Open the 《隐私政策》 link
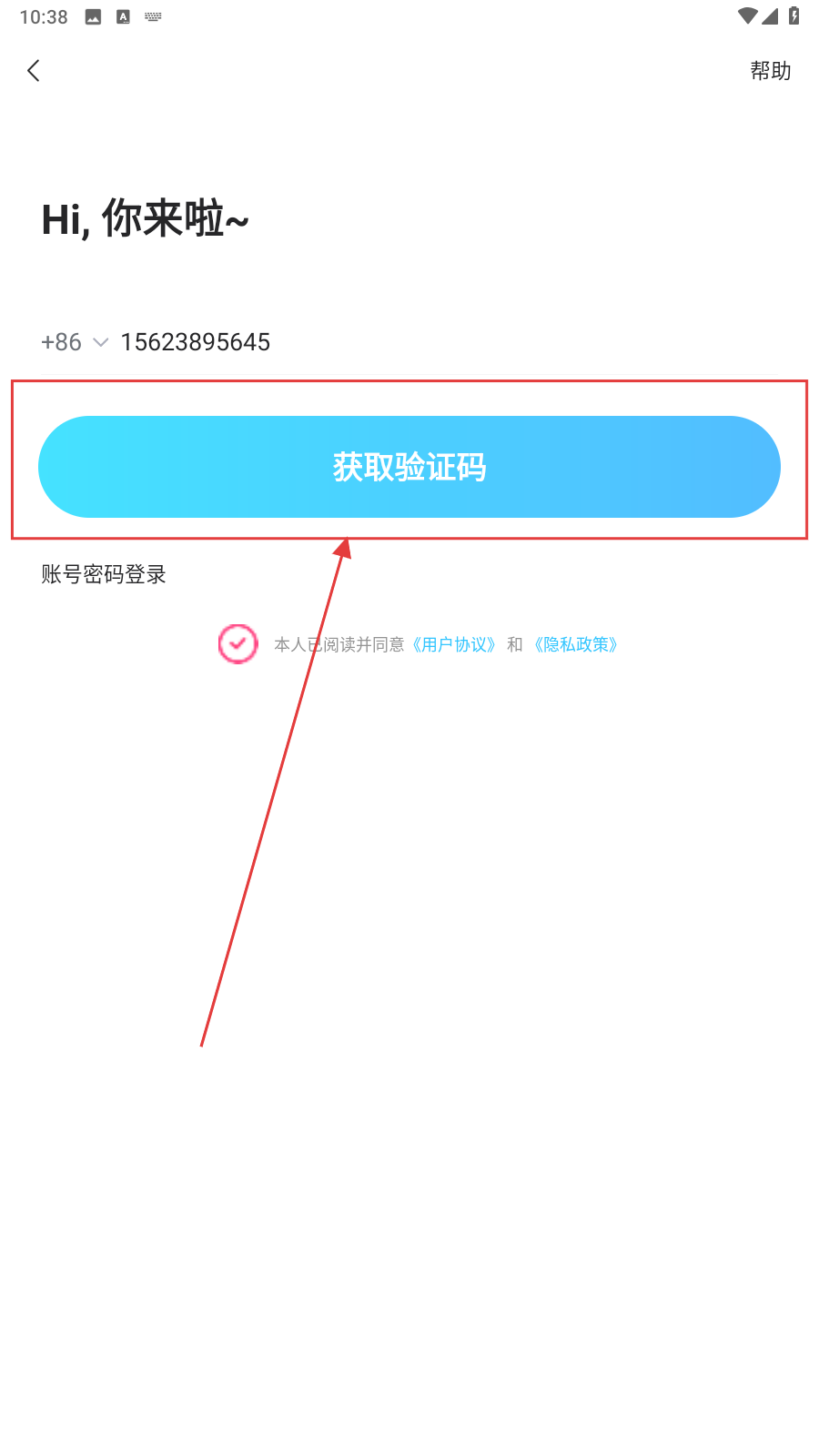The height and width of the screenshot is (1456, 819). point(576,644)
